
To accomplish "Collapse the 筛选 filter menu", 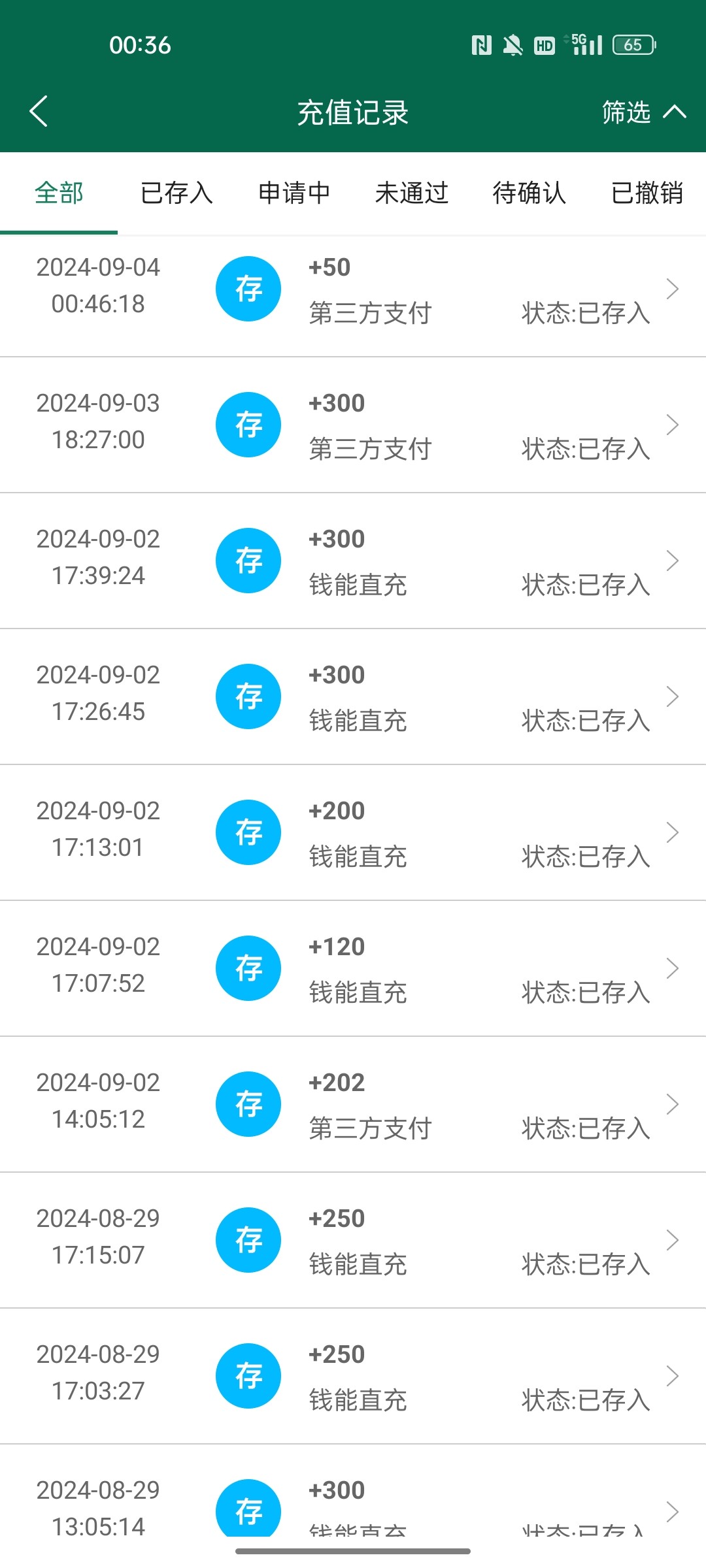I will 643,112.
